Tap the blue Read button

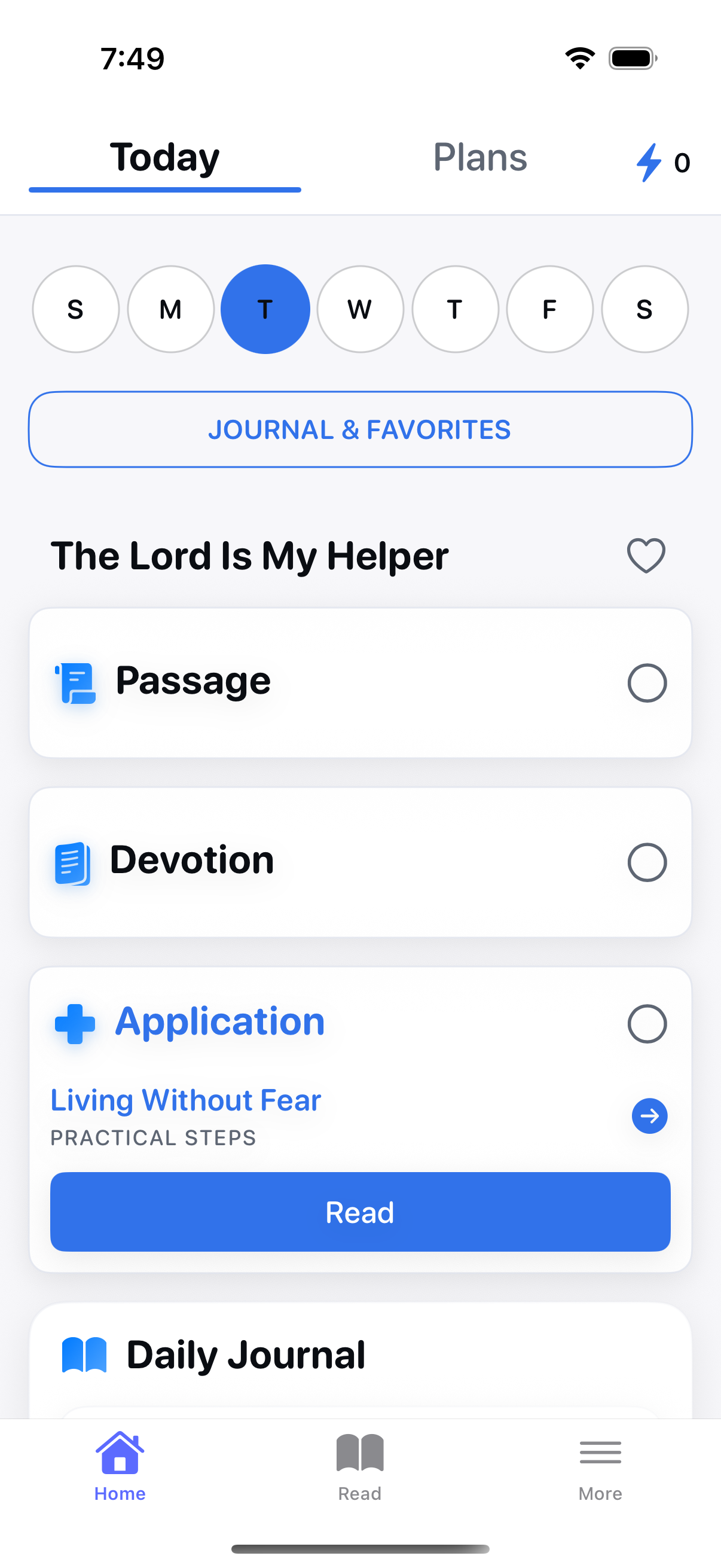coord(360,1212)
